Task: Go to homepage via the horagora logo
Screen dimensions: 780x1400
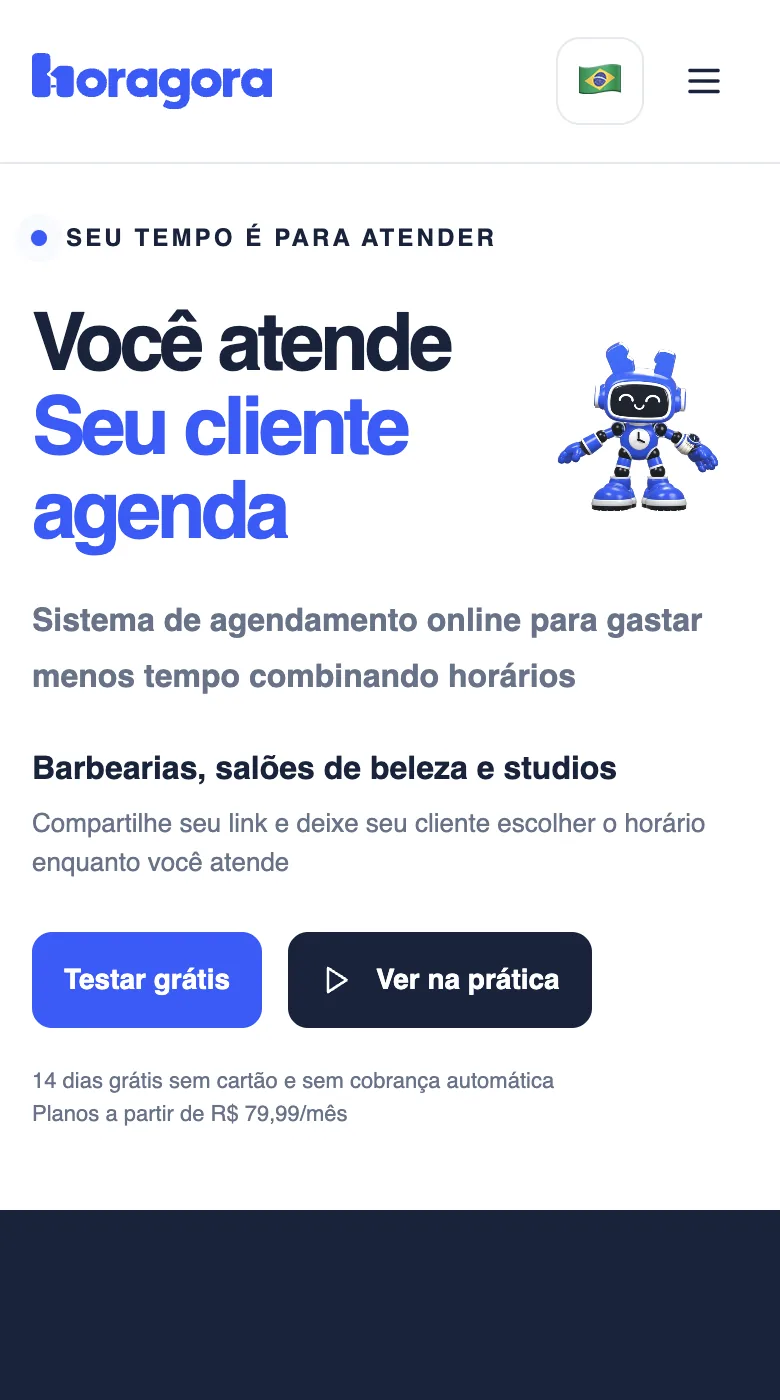Action: pos(152,80)
